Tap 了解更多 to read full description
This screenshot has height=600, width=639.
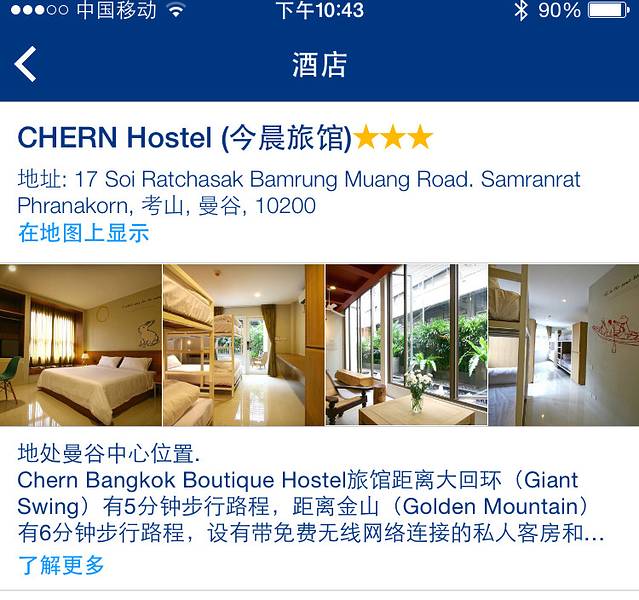click(x=62, y=565)
